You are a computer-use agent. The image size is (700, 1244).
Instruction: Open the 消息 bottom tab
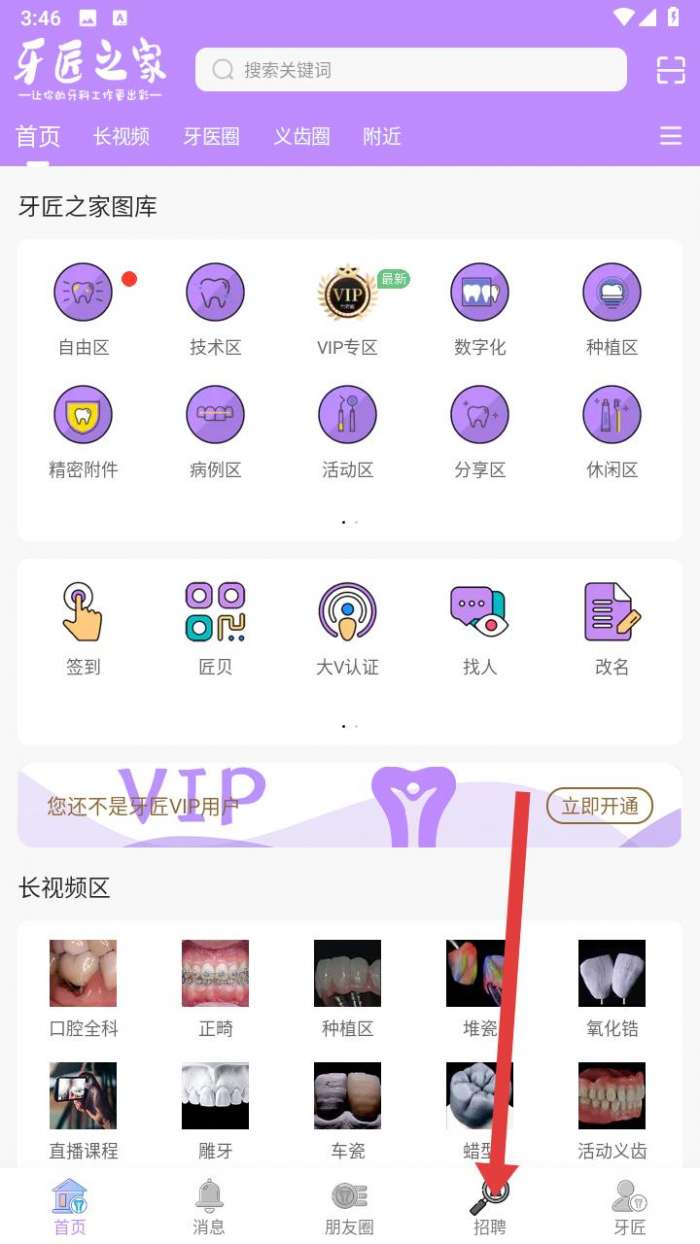(x=209, y=1207)
